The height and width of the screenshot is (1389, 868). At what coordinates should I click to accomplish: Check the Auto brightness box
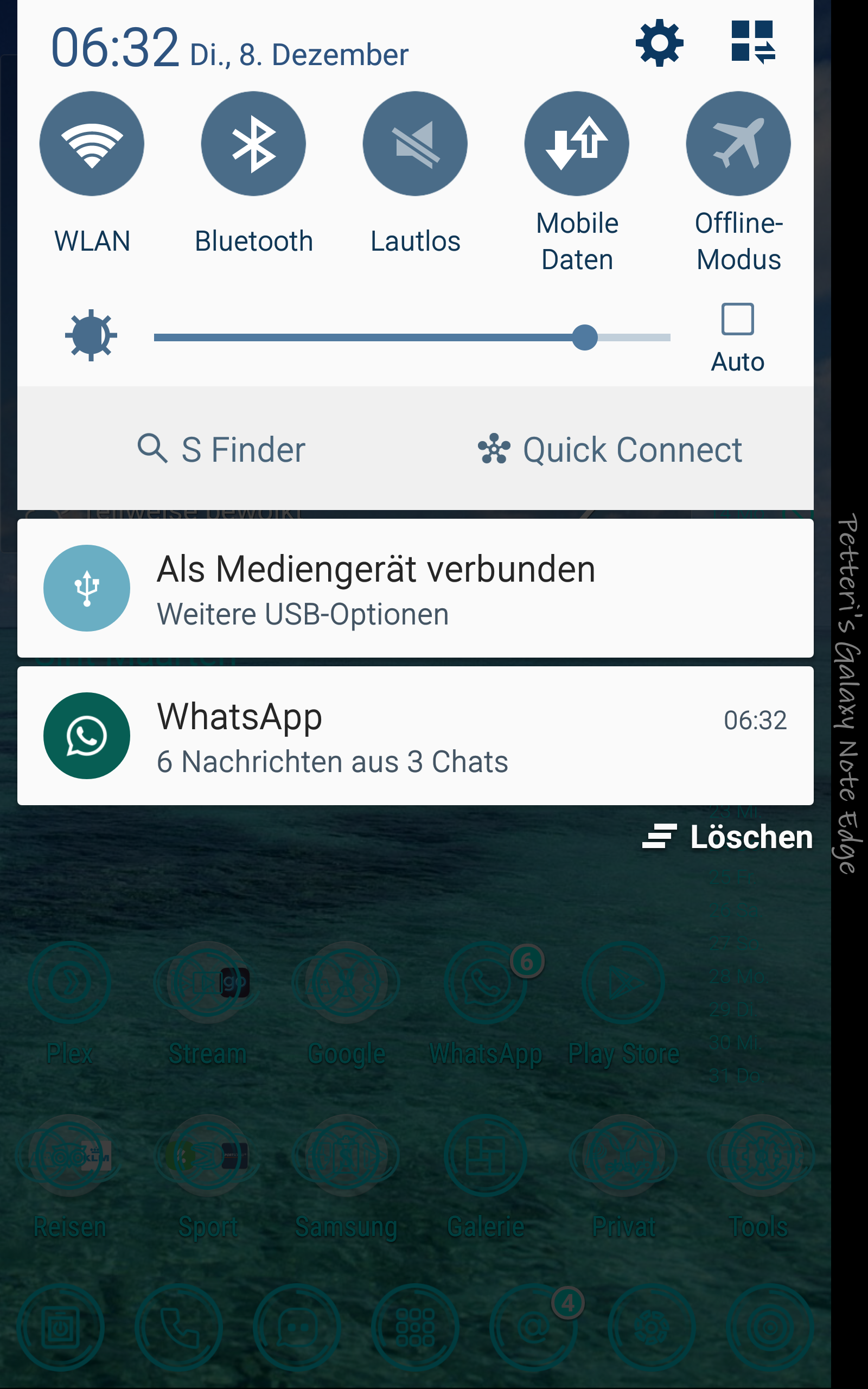[x=737, y=320]
